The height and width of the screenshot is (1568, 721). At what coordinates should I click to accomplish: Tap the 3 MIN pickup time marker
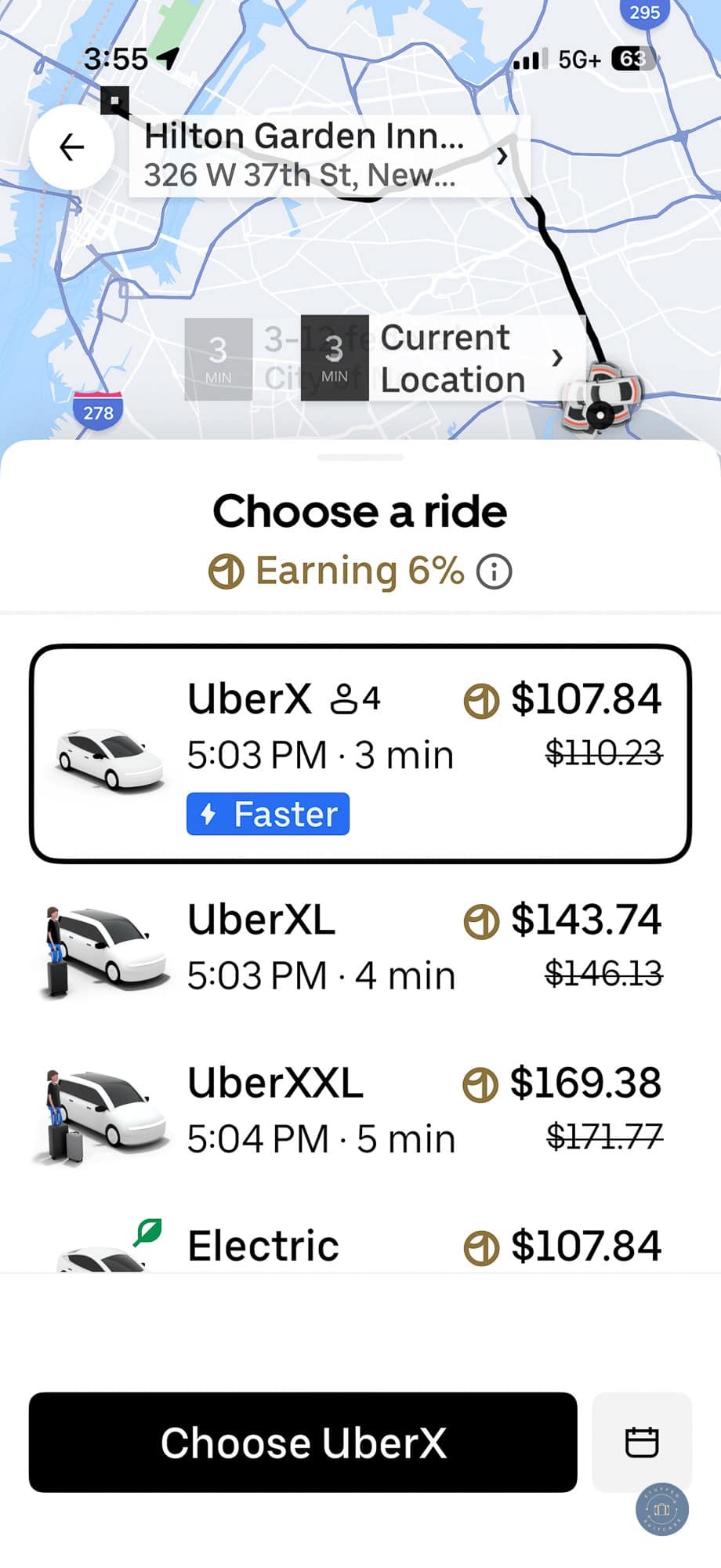point(335,357)
